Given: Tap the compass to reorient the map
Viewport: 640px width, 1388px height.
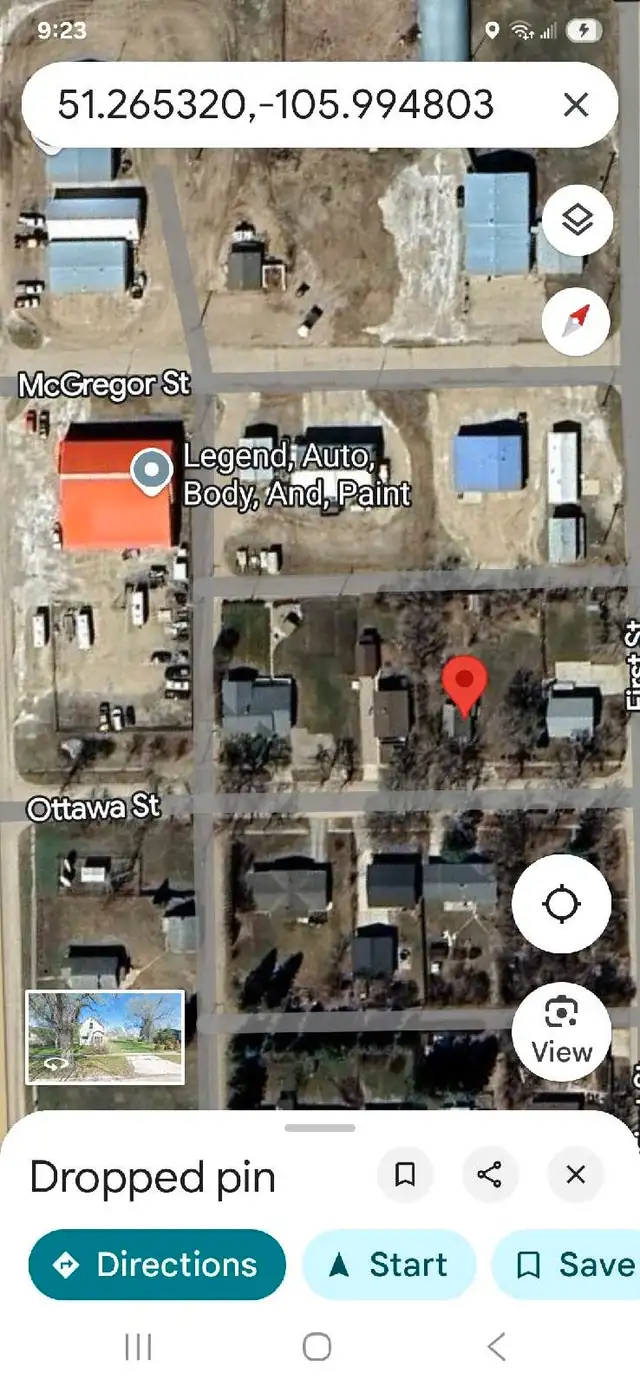Looking at the screenshot, I should (x=576, y=321).
